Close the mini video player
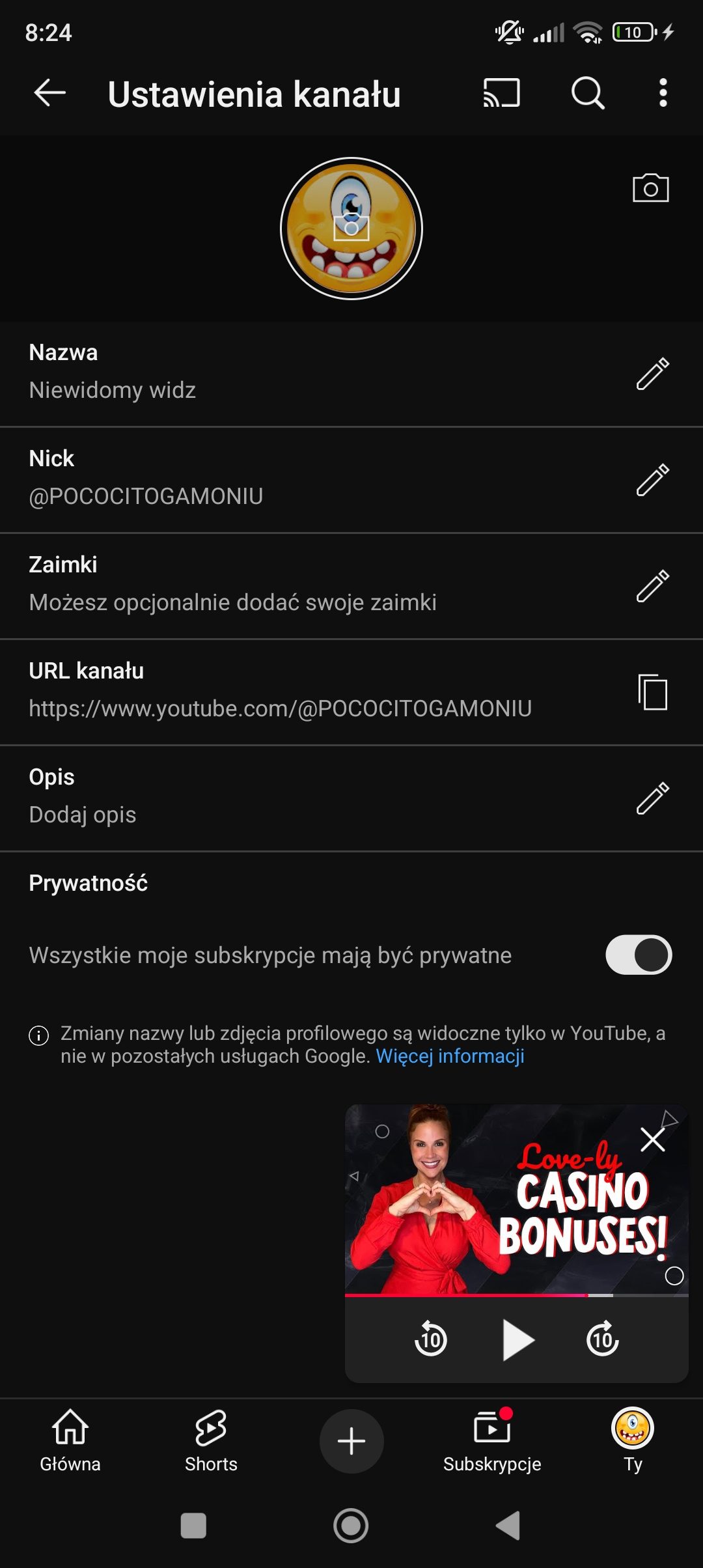The image size is (703, 1568). point(652,1140)
